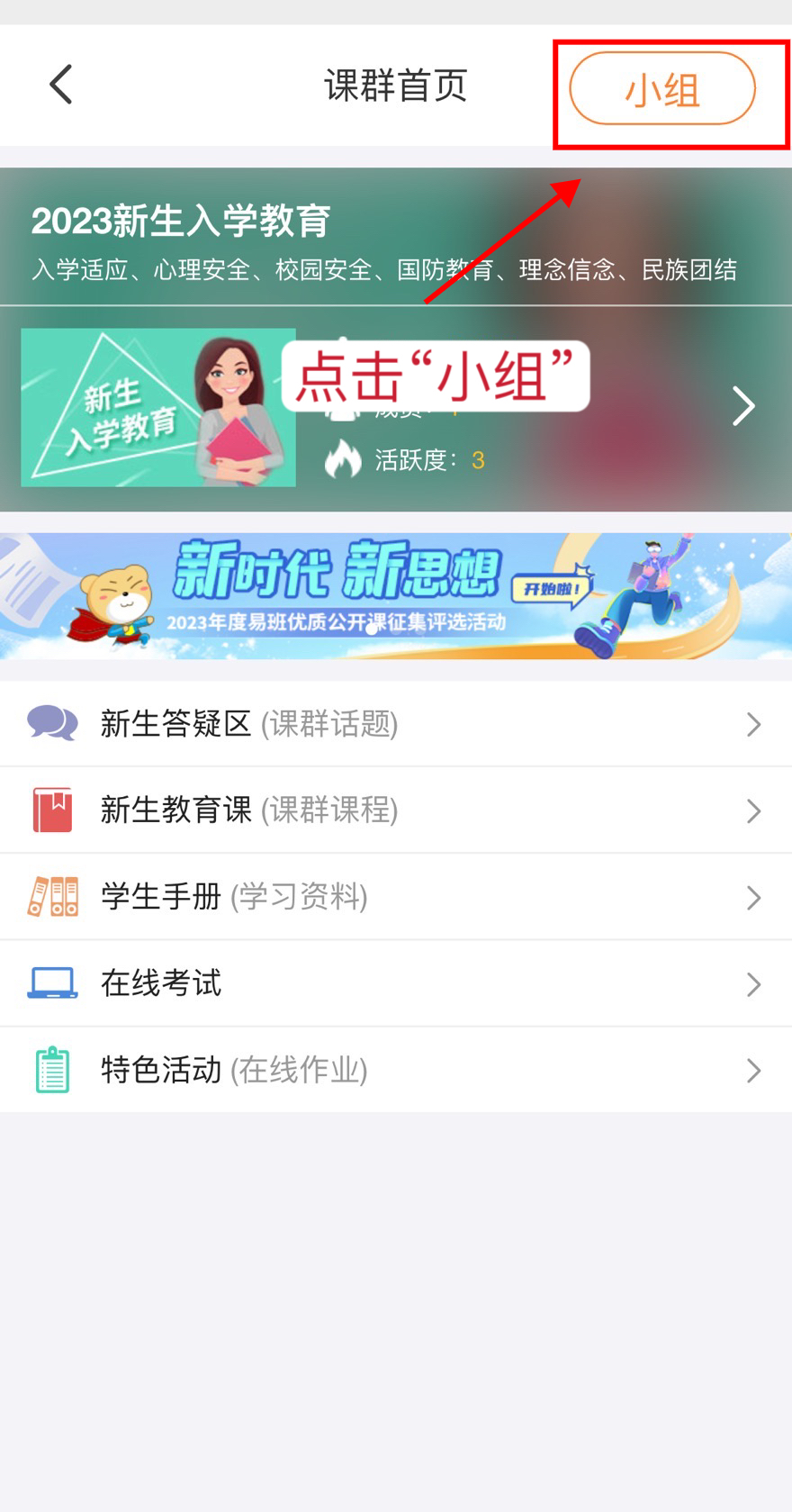Enter 在线考试
This screenshot has width=792, height=1512.
tap(396, 983)
